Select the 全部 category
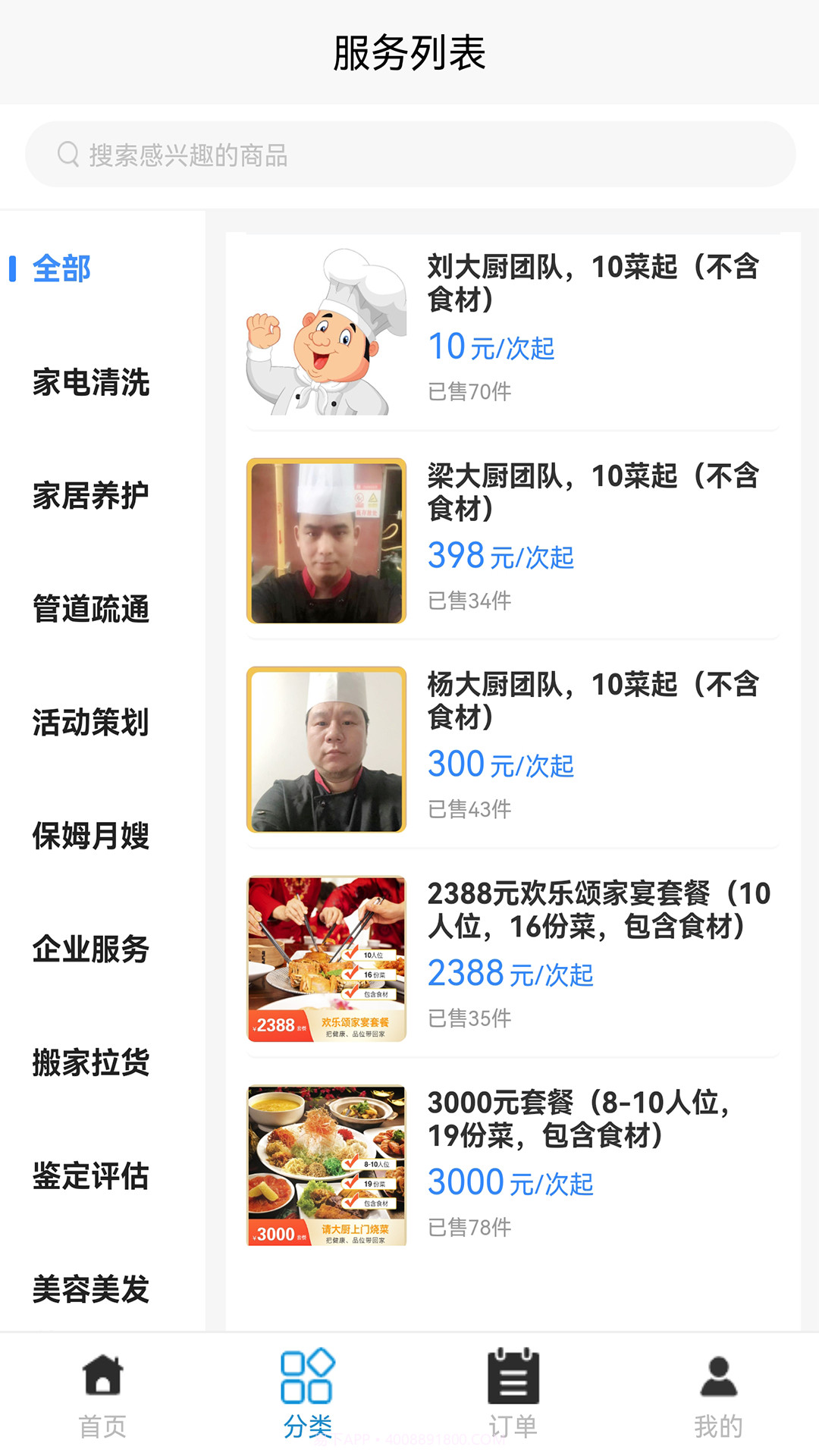This screenshot has height=1456, width=819. tap(61, 269)
